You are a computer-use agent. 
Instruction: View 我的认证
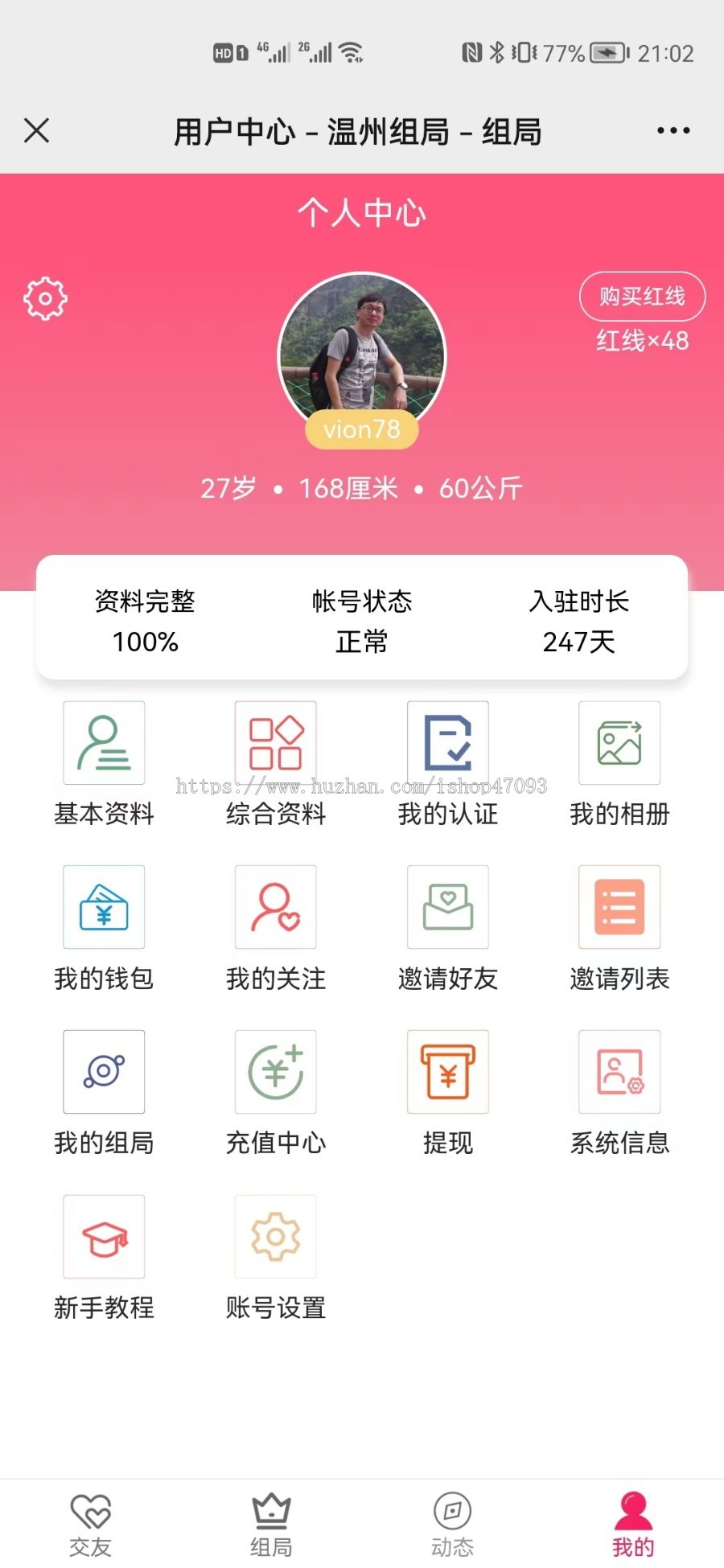pos(448,743)
